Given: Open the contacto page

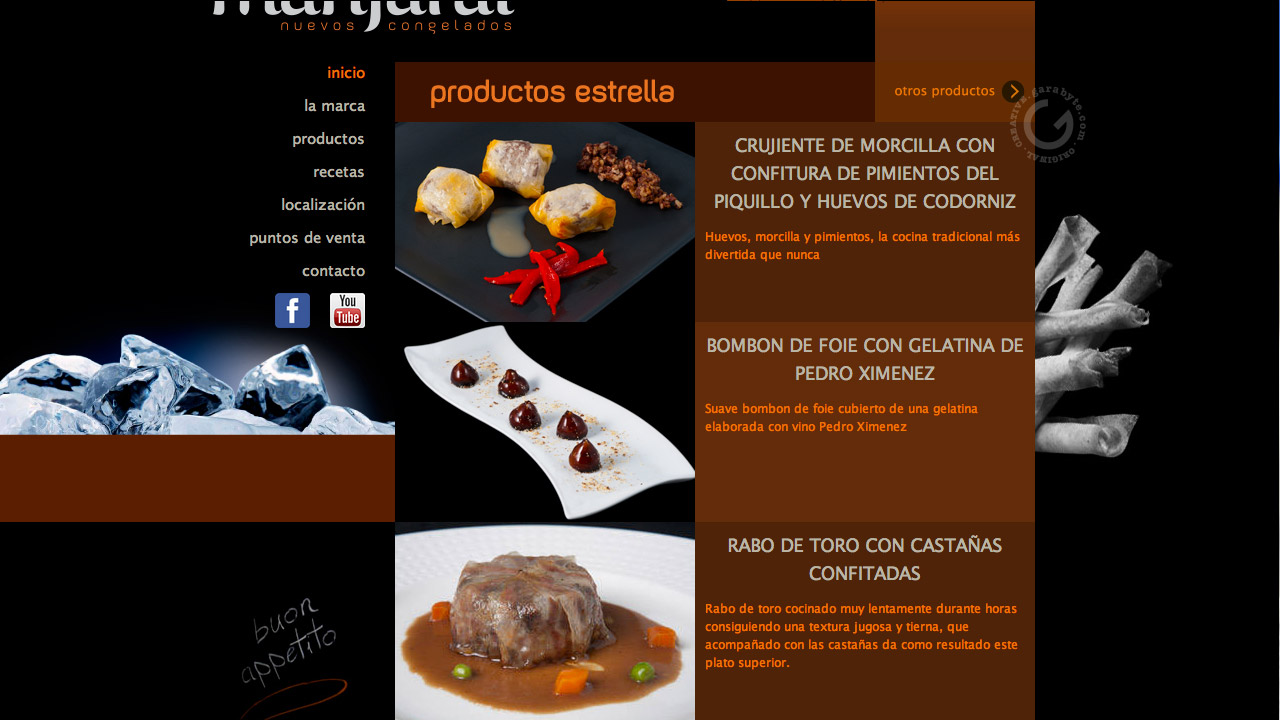Looking at the screenshot, I should [333, 271].
